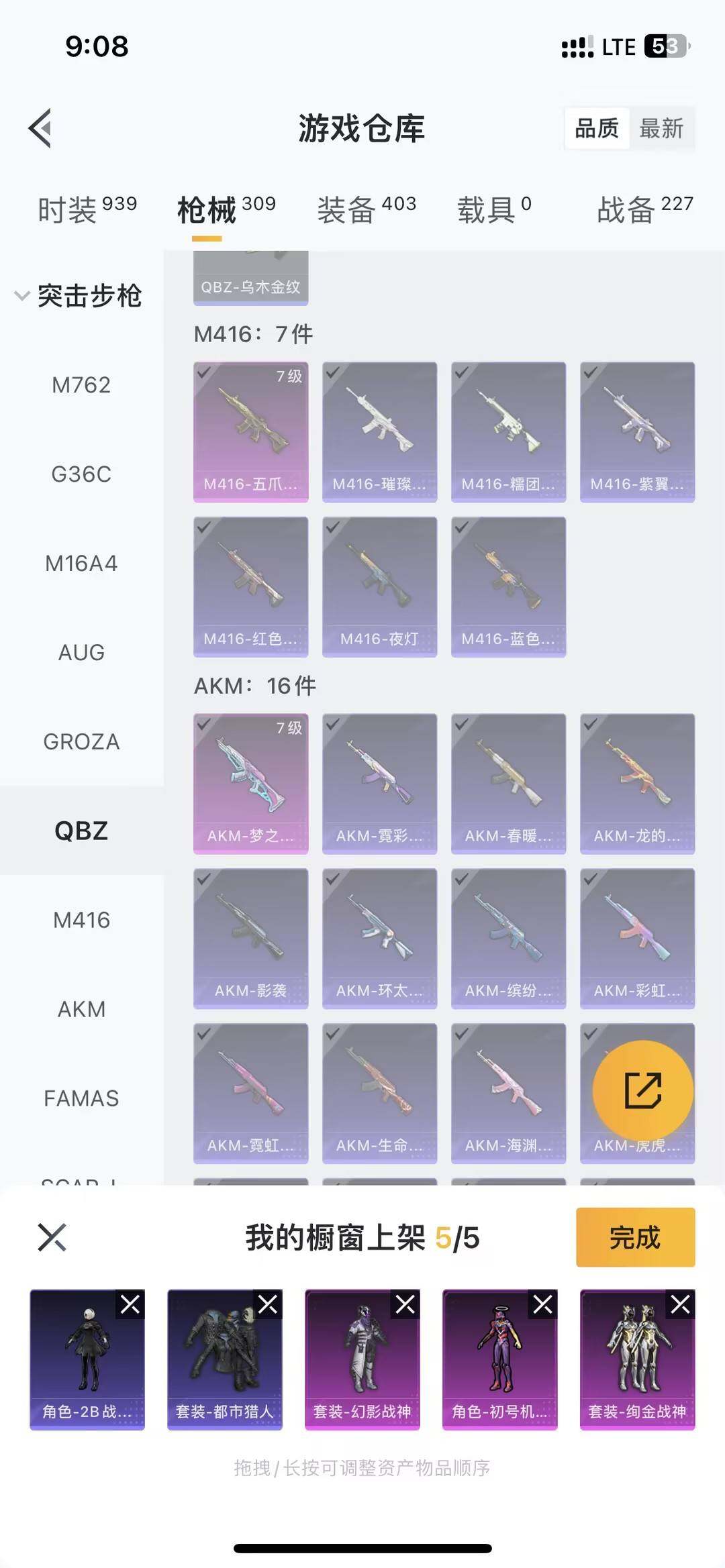Tap the yellow share floating button
Image resolution: width=725 pixels, height=1568 pixels.
point(642,1091)
